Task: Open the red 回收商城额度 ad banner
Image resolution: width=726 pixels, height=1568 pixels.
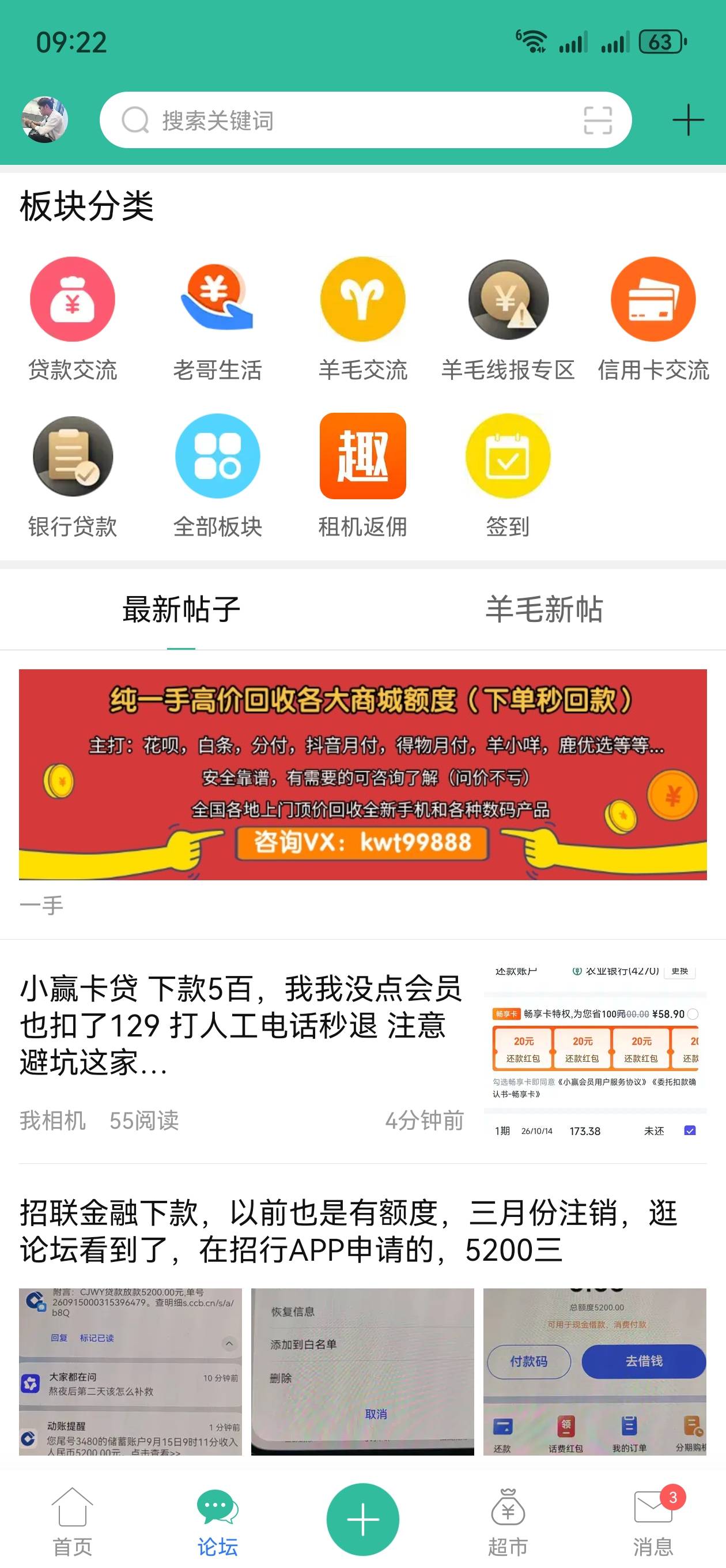Action: pyautogui.click(x=362, y=774)
